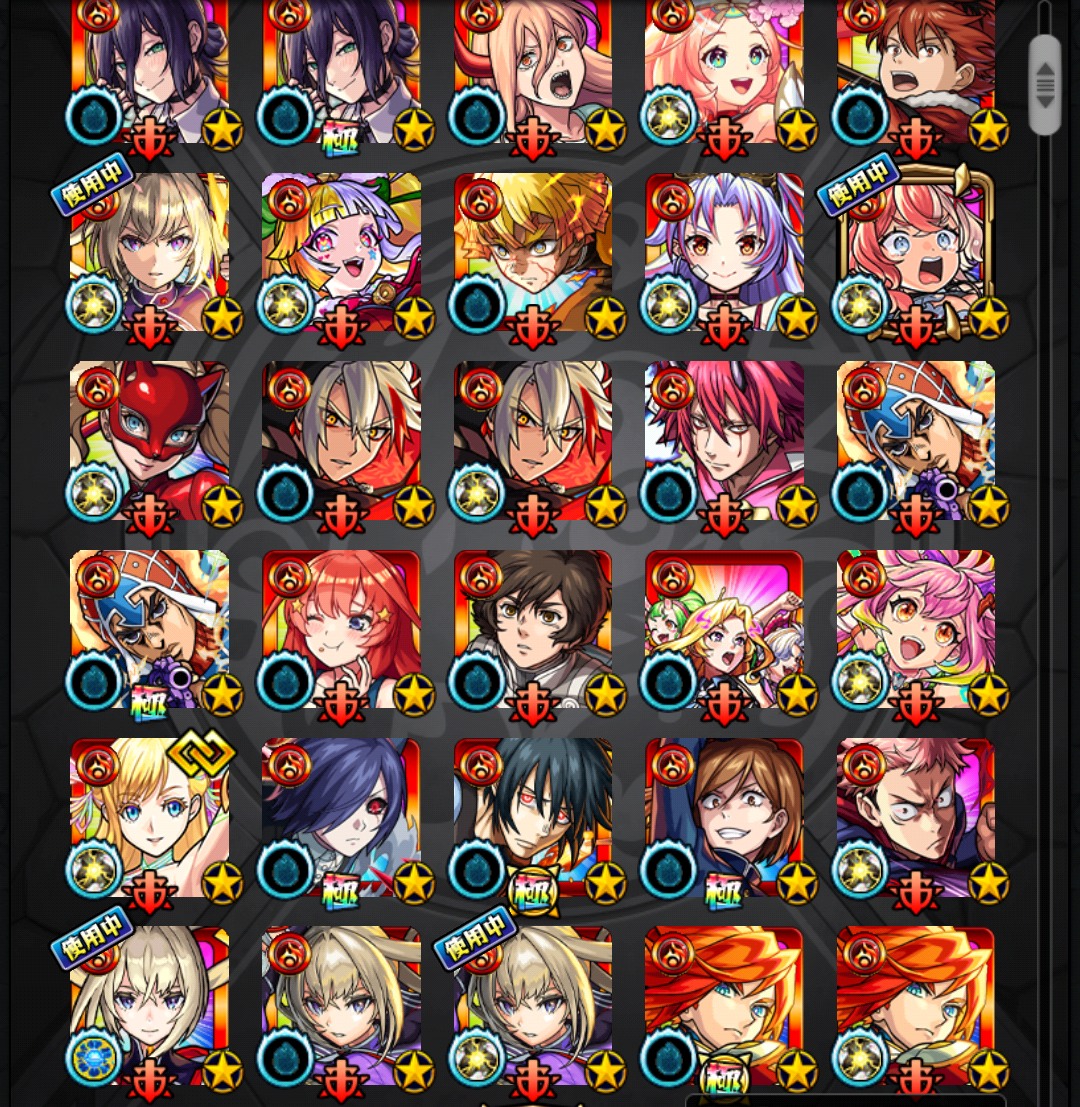Screen dimensions: 1080x1107
Task: Select the black-haired red-eyed man tile
Action: click(533, 817)
